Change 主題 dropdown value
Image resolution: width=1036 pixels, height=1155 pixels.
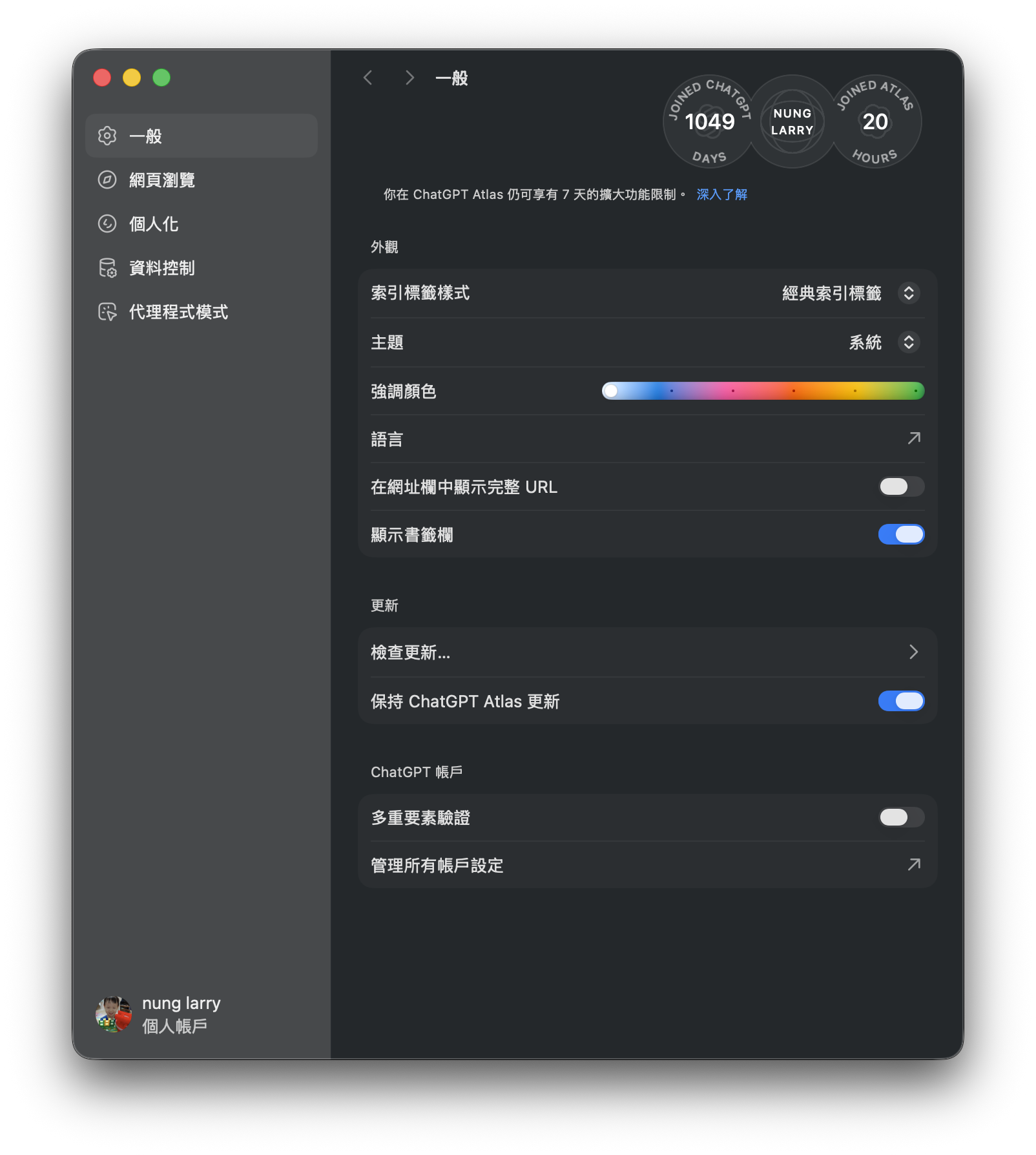908,342
